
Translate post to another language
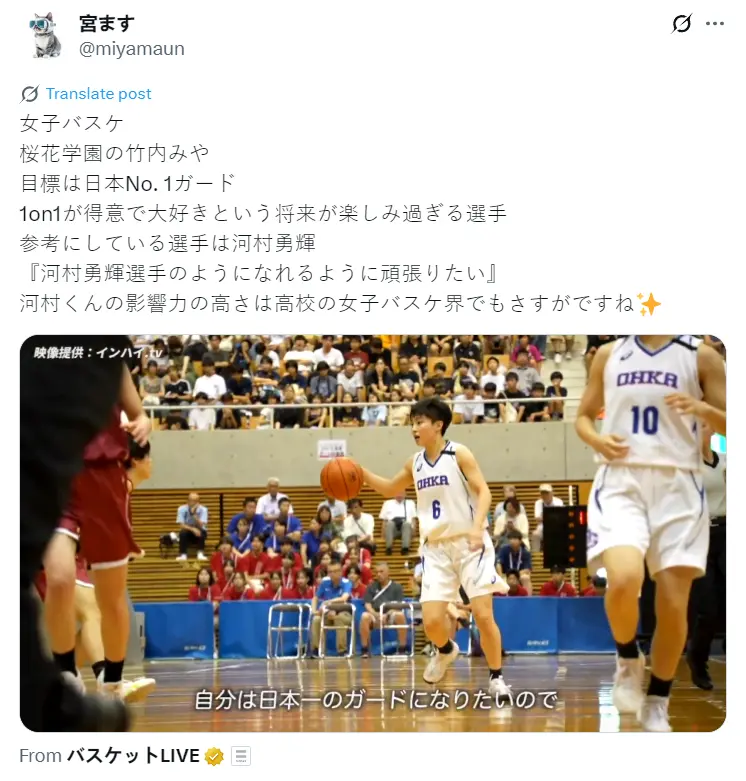coord(98,93)
